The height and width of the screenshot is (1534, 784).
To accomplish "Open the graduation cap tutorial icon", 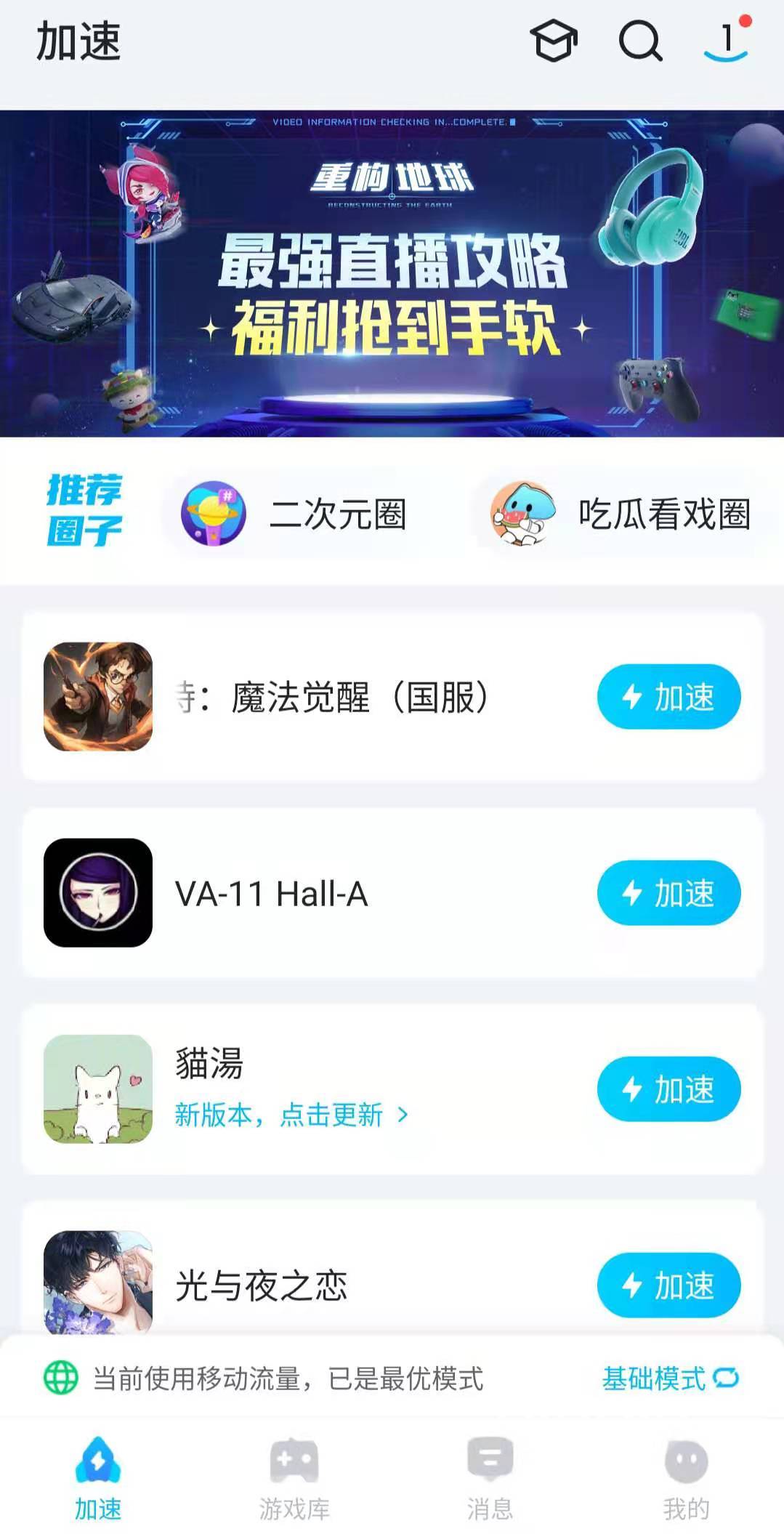I will point(554,41).
